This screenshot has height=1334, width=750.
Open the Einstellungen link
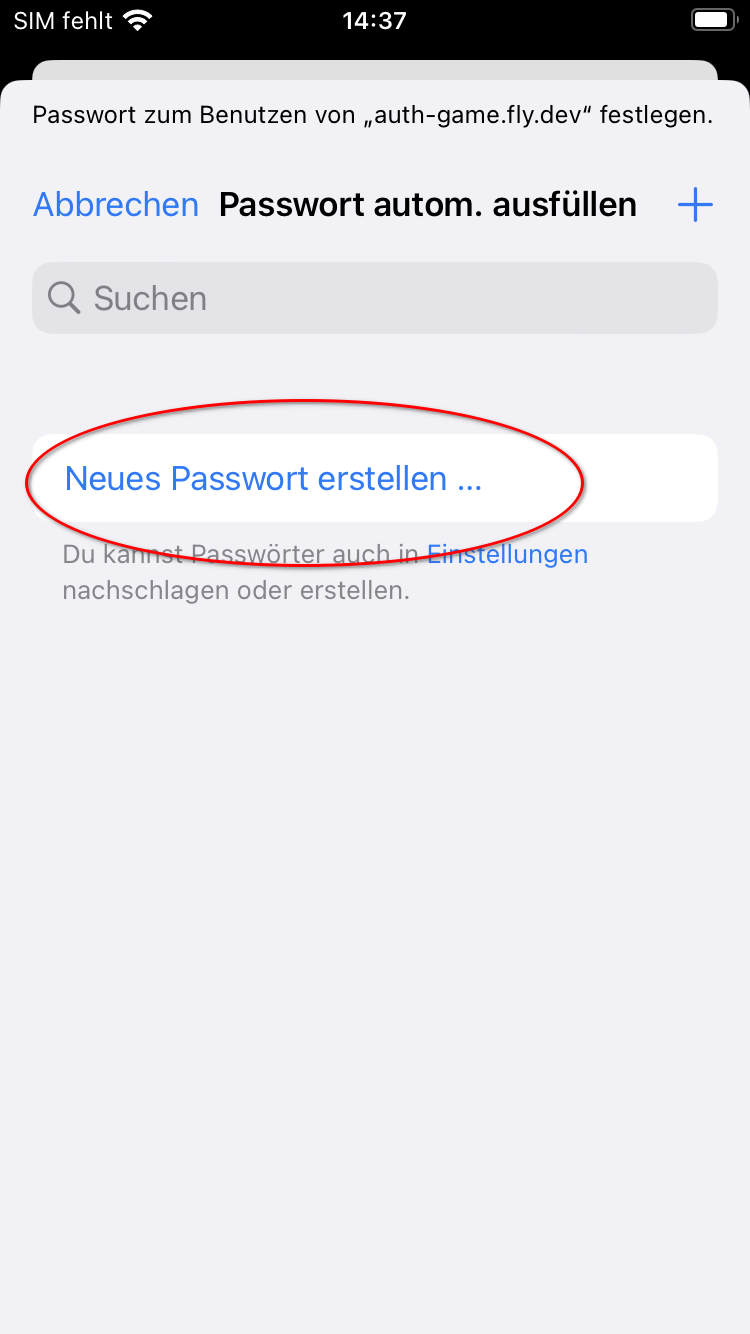507,554
